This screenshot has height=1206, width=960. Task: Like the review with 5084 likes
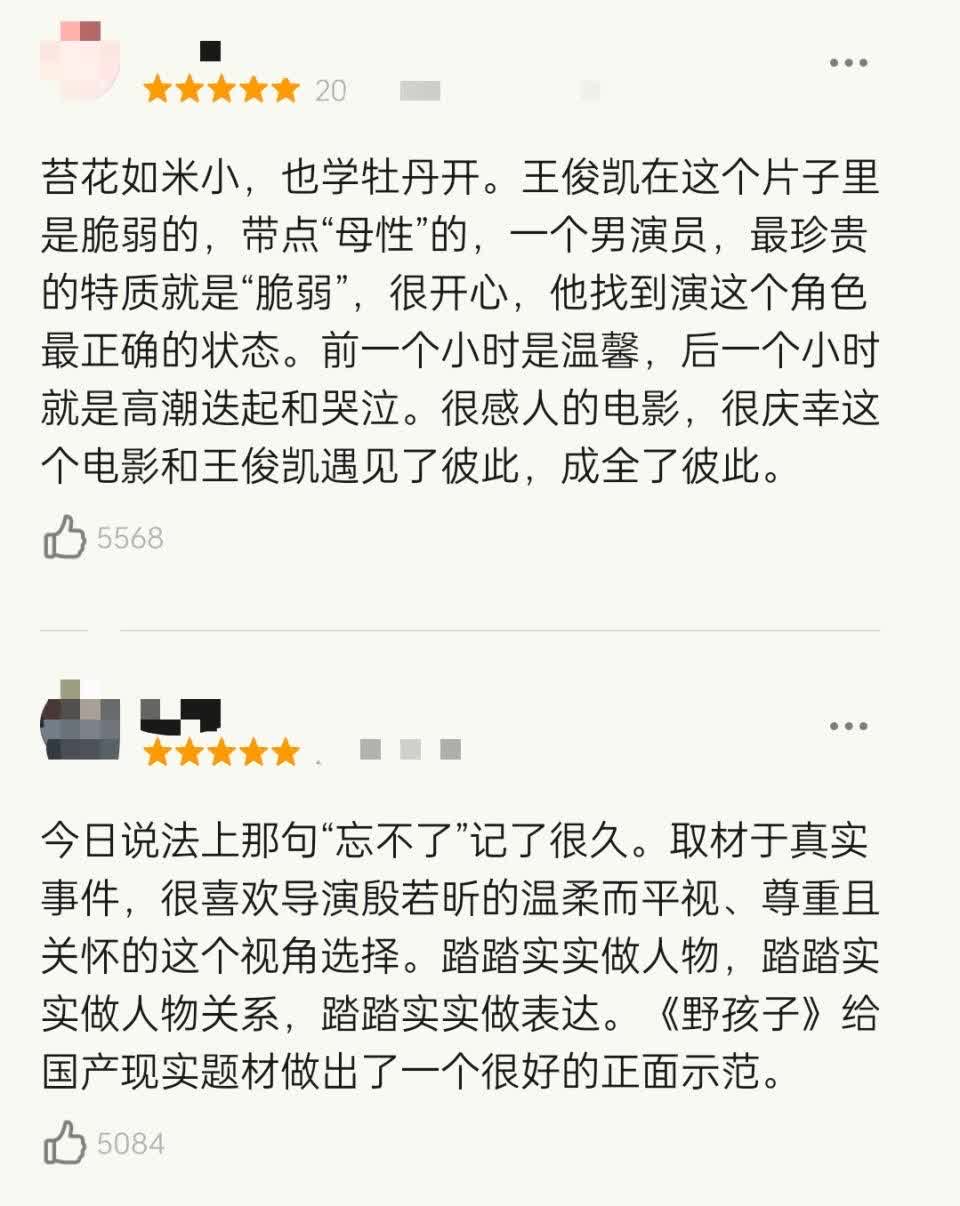pyautogui.click(x=66, y=1142)
